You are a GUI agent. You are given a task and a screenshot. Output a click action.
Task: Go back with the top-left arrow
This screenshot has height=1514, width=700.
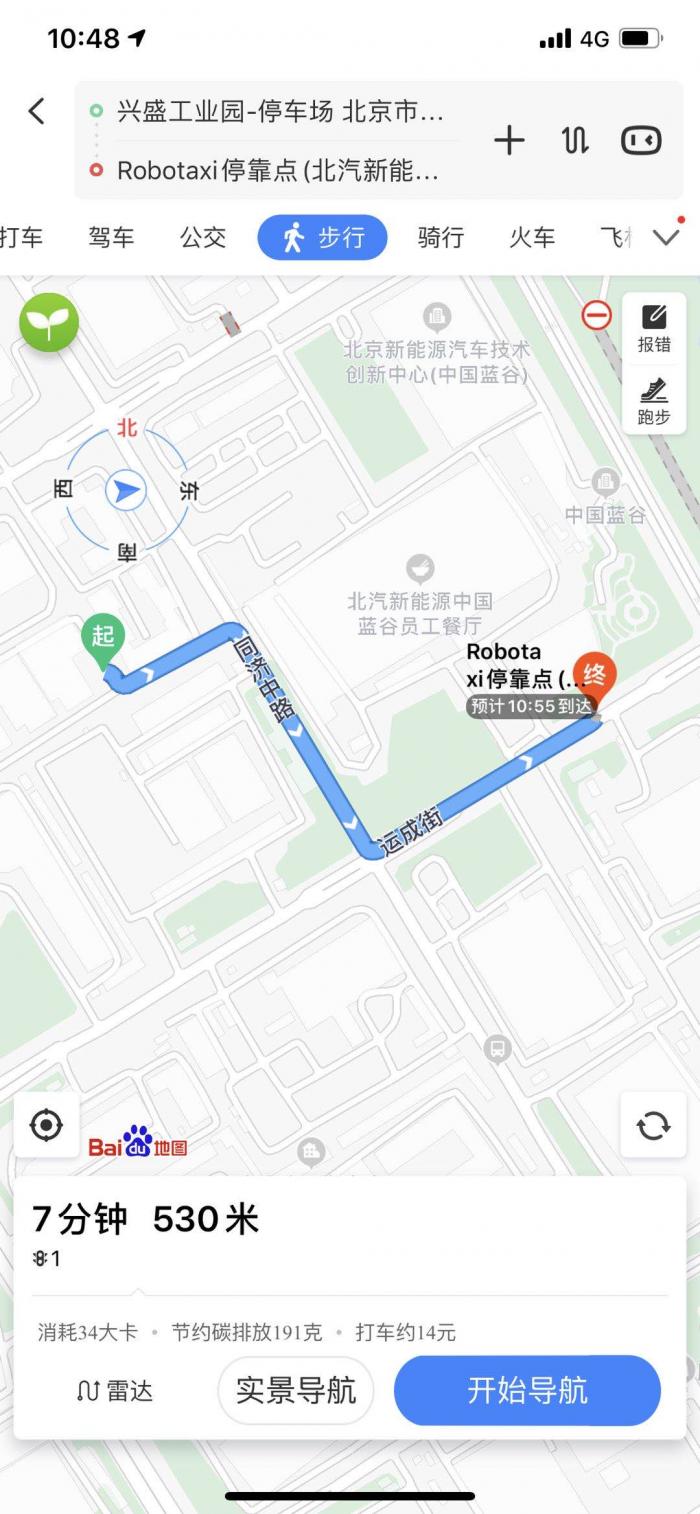(37, 111)
